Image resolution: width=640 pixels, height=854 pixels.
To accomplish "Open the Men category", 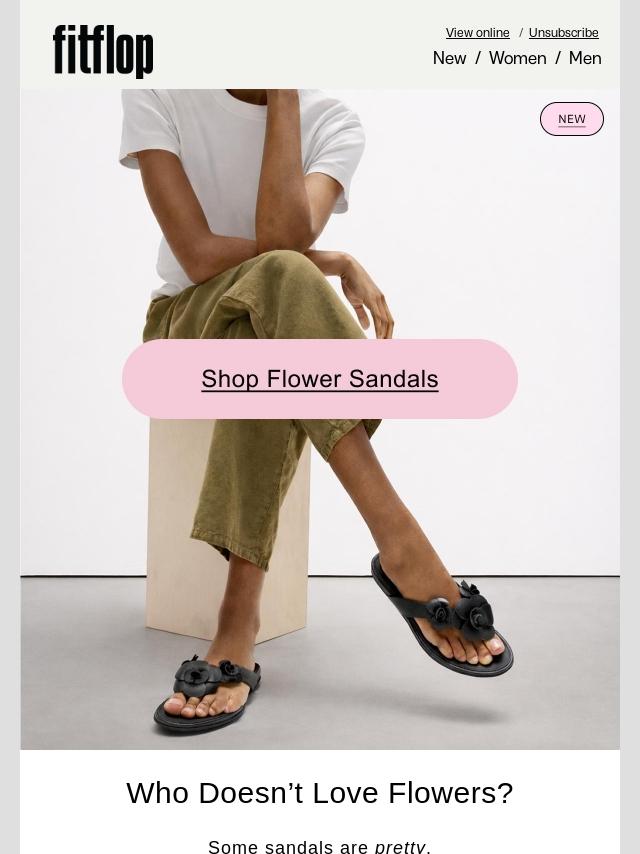I will point(585,58).
